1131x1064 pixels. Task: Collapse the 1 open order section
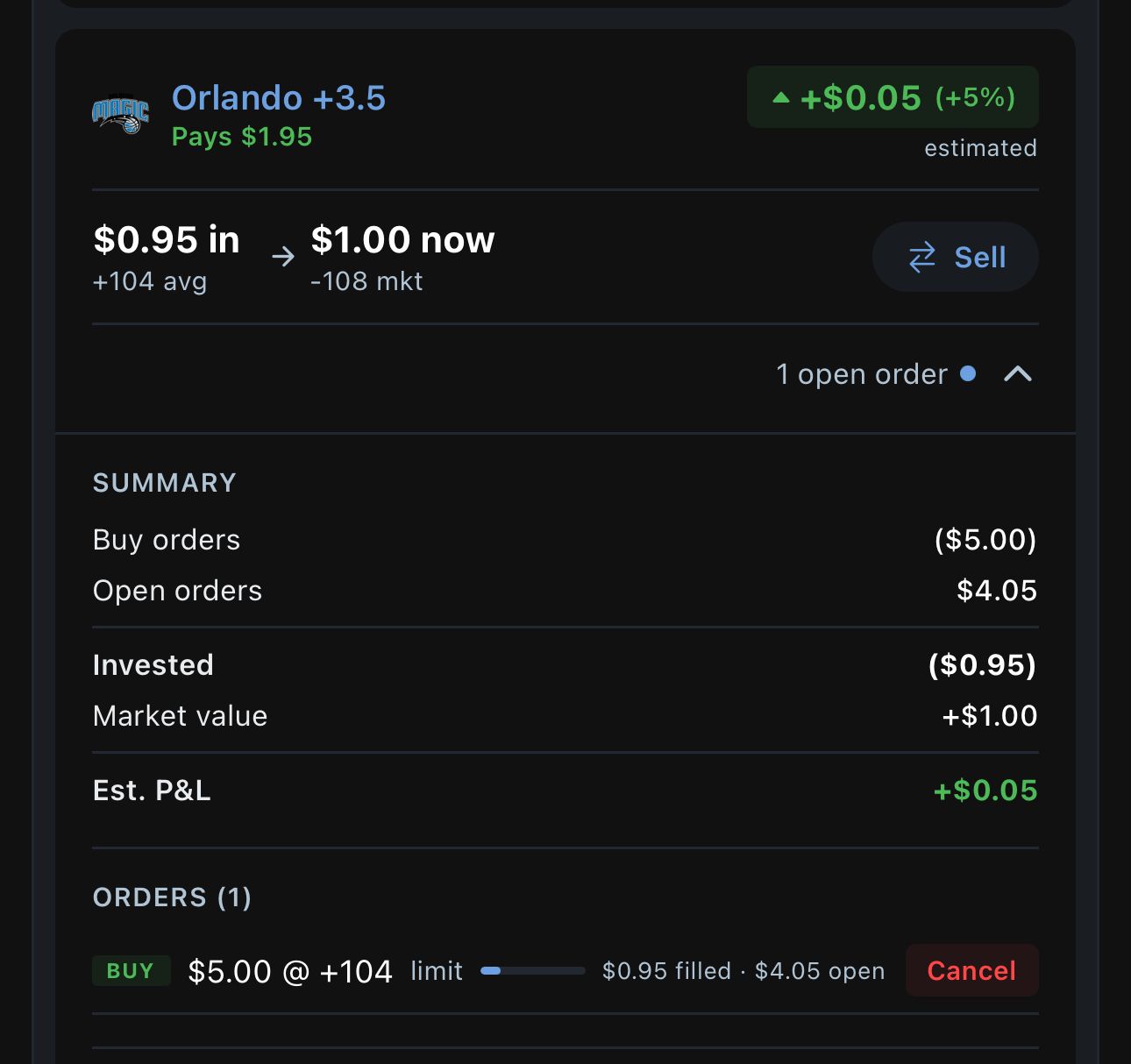tap(1017, 374)
